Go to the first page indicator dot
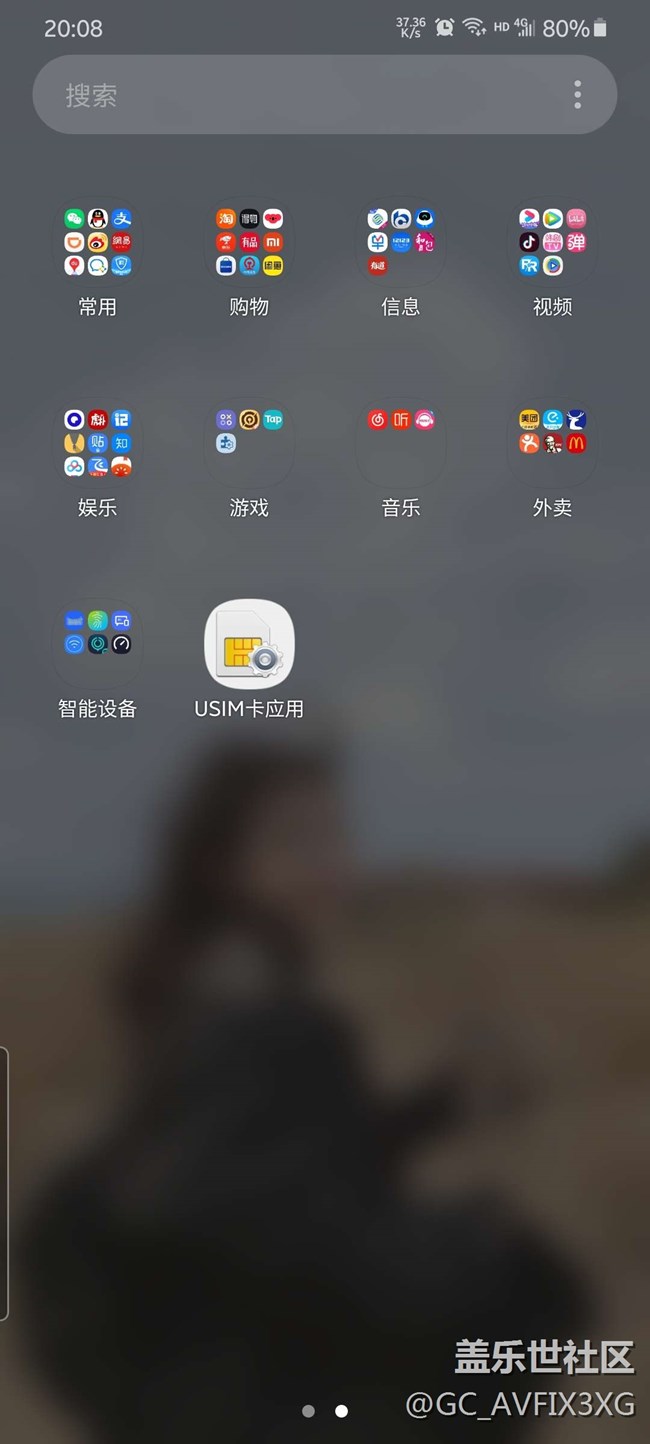The image size is (650, 1444). coord(308,1411)
